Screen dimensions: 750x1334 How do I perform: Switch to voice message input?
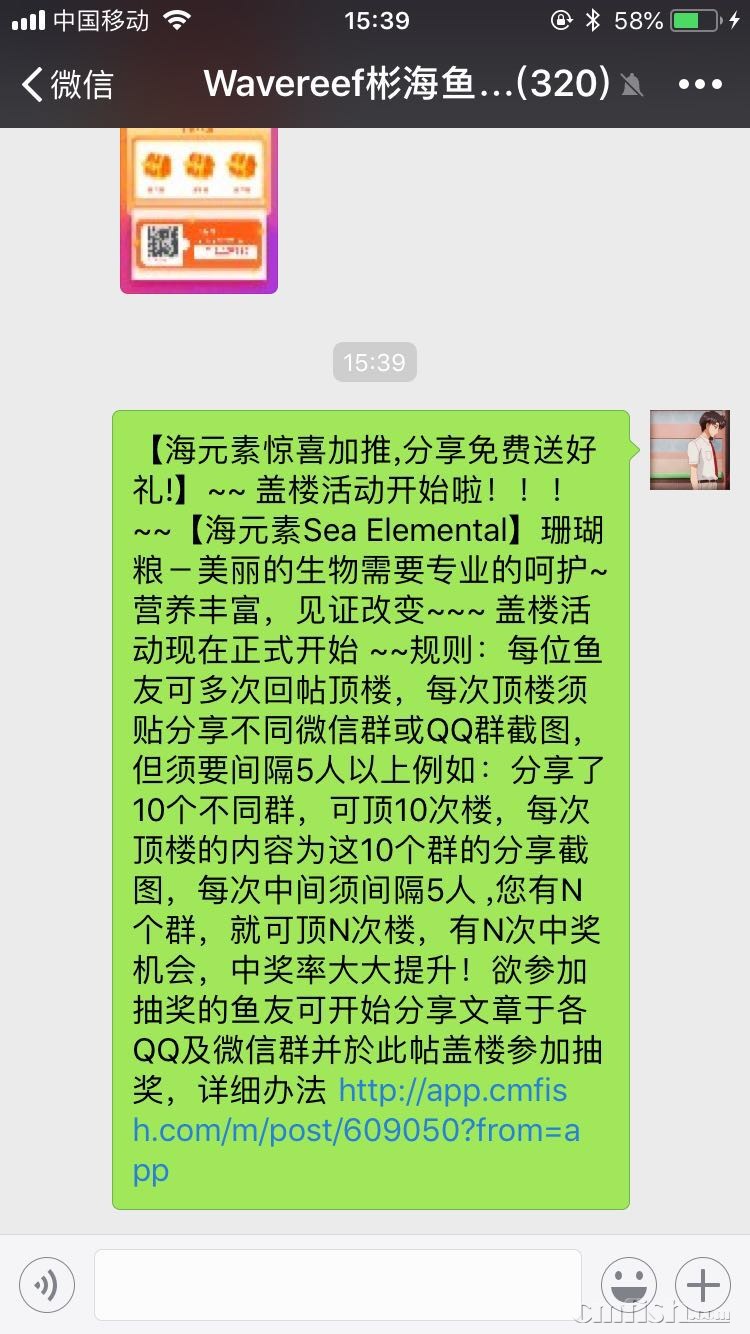tap(47, 1285)
